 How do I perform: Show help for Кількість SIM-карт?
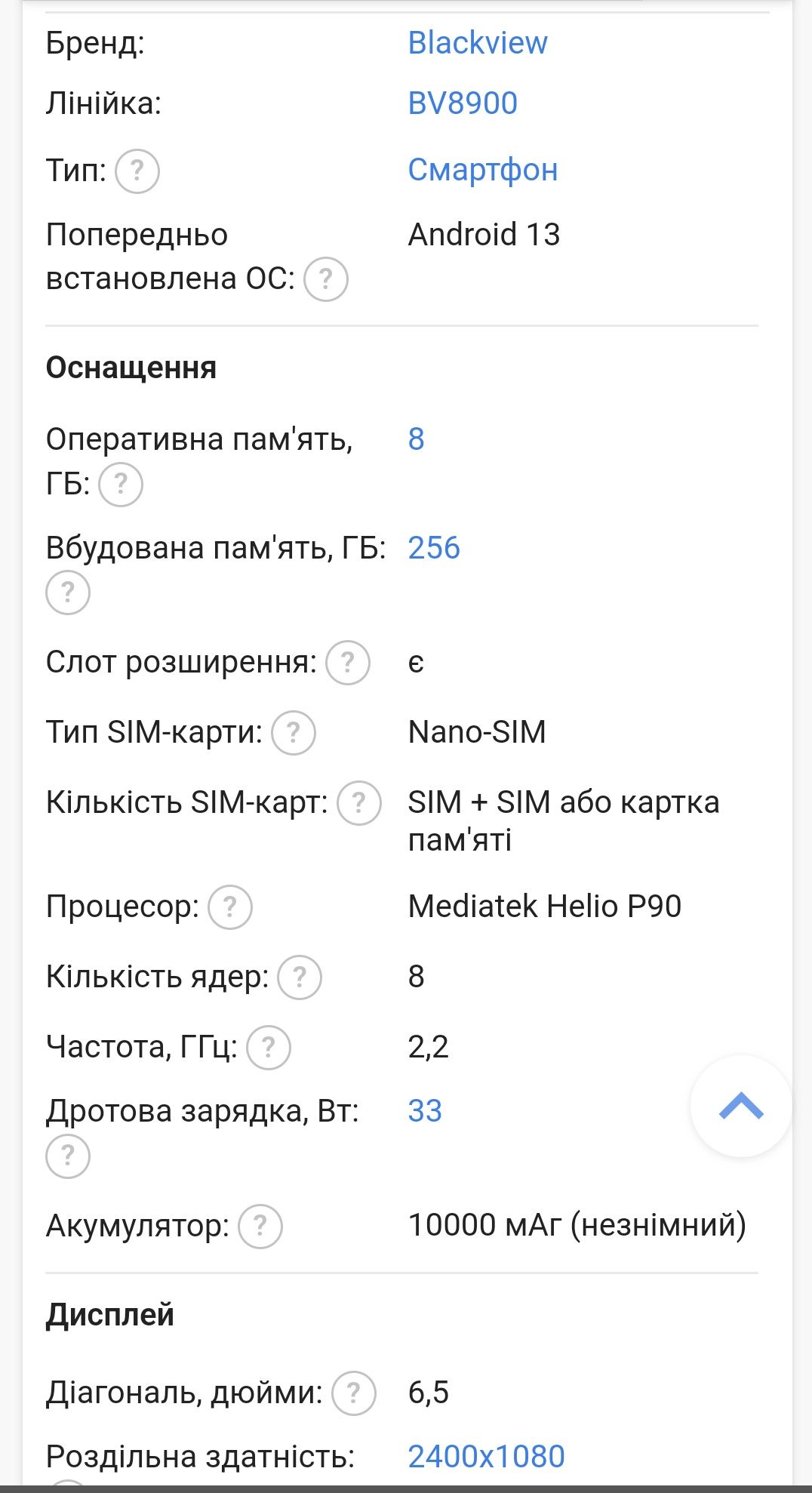pos(359,803)
